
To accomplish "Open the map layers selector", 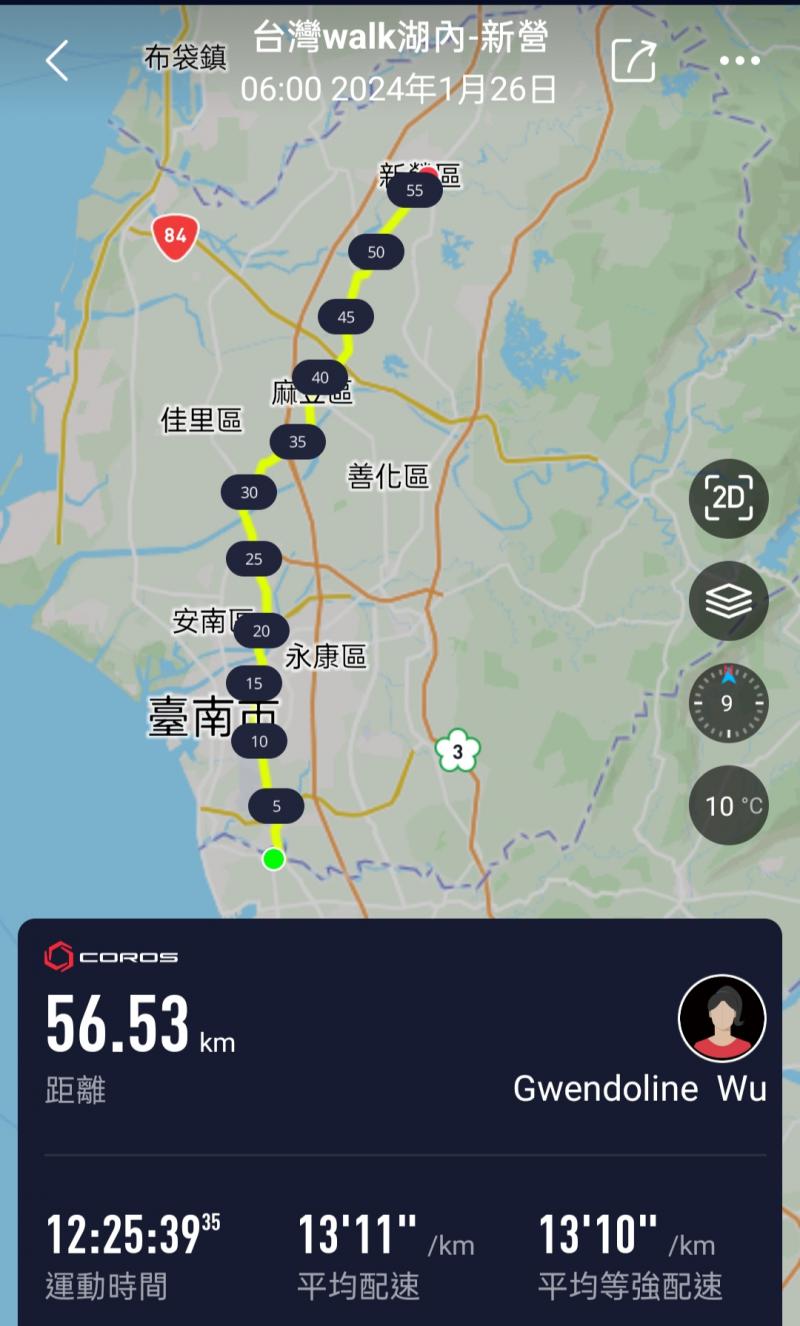I will [728, 601].
